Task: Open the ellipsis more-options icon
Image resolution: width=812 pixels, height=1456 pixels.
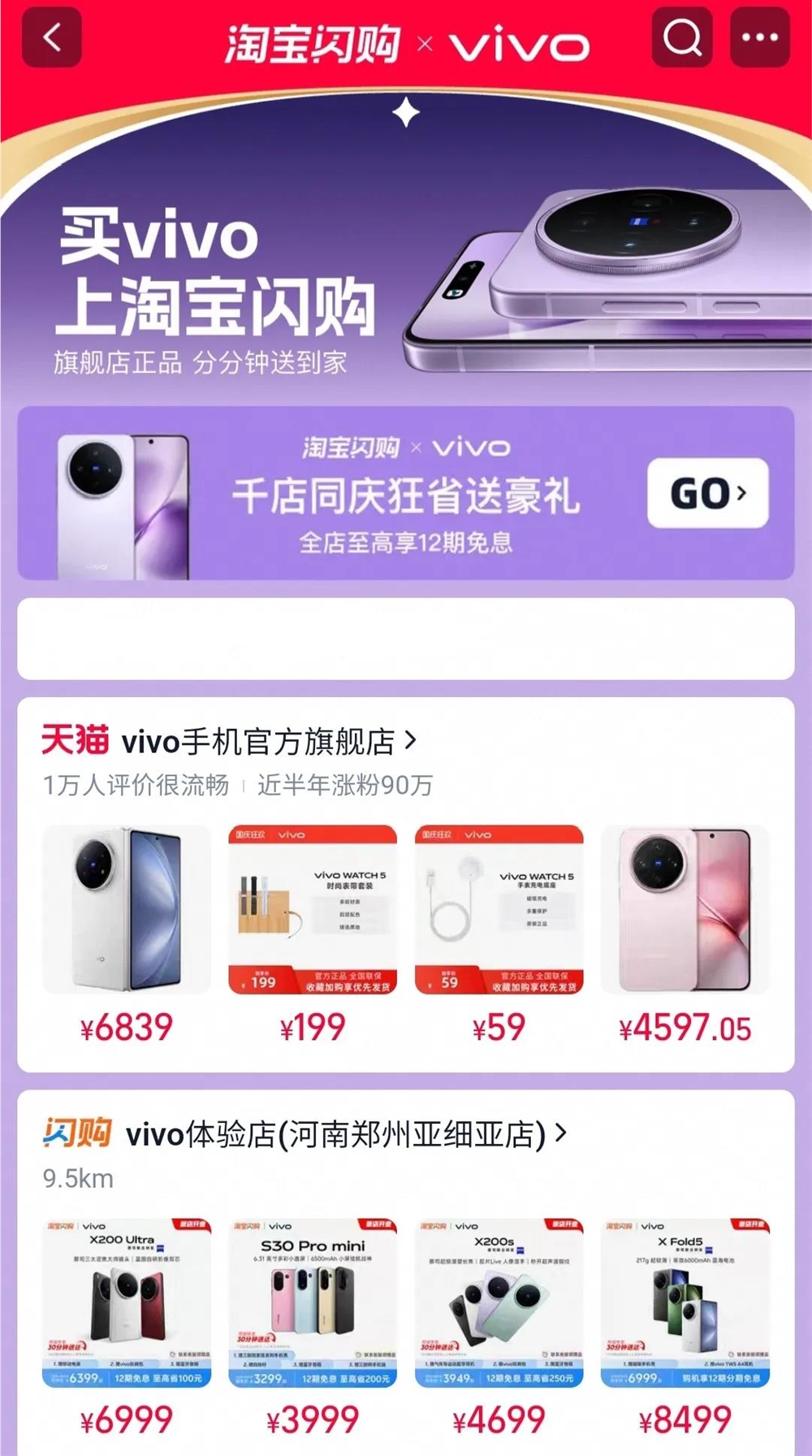Action: pos(760,38)
